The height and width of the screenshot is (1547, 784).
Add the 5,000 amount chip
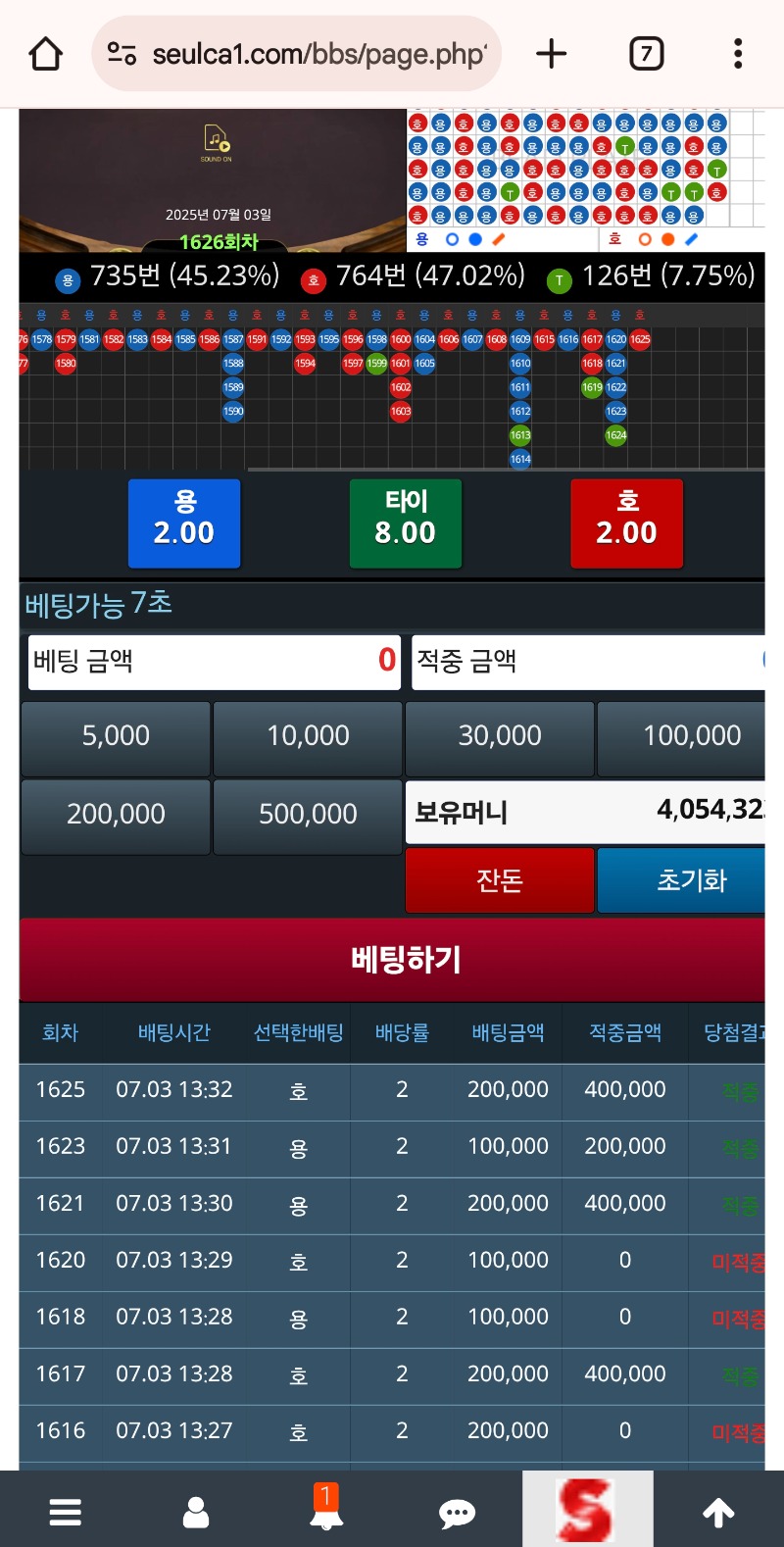(116, 737)
